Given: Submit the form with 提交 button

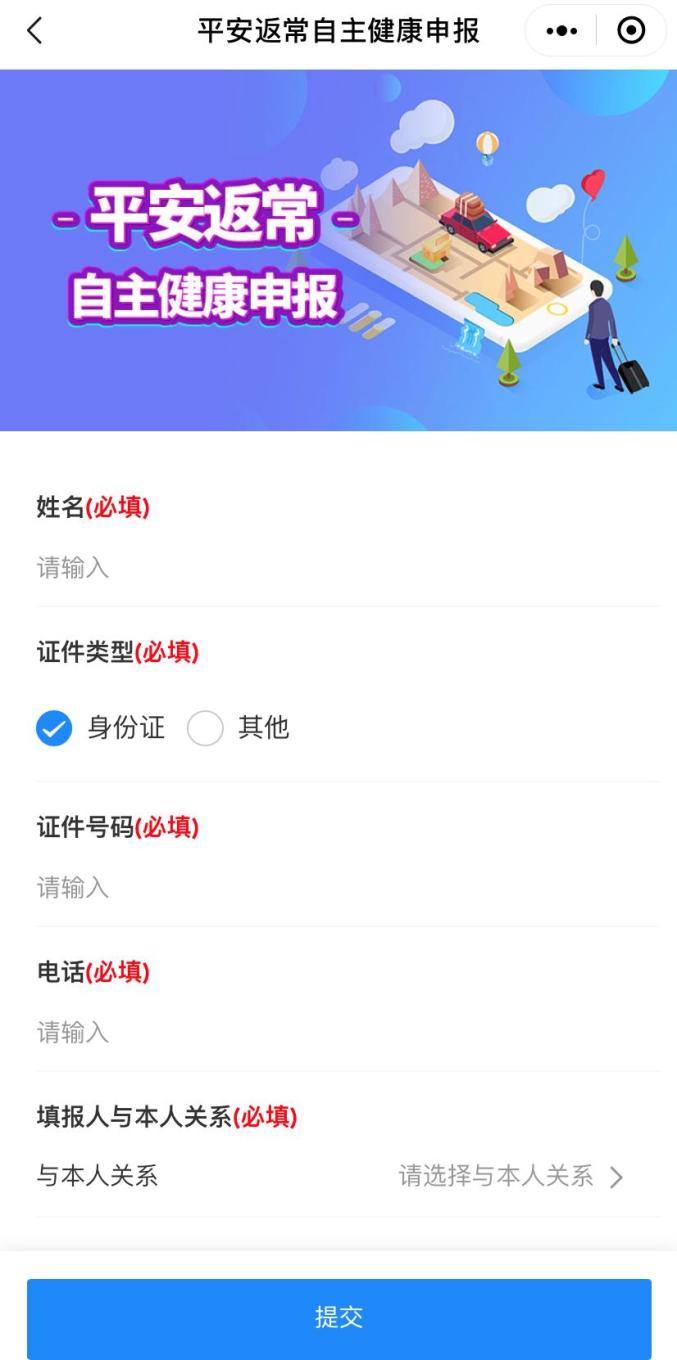Looking at the screenshot, I should point(339,1318).
